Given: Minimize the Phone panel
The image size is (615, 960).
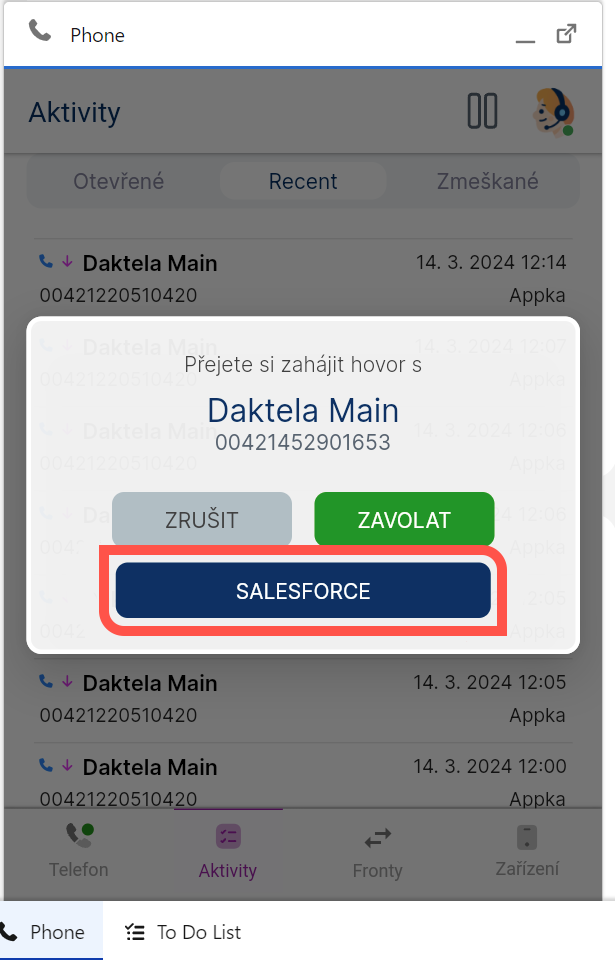Looking at the screenshot, I should point(525,37).
